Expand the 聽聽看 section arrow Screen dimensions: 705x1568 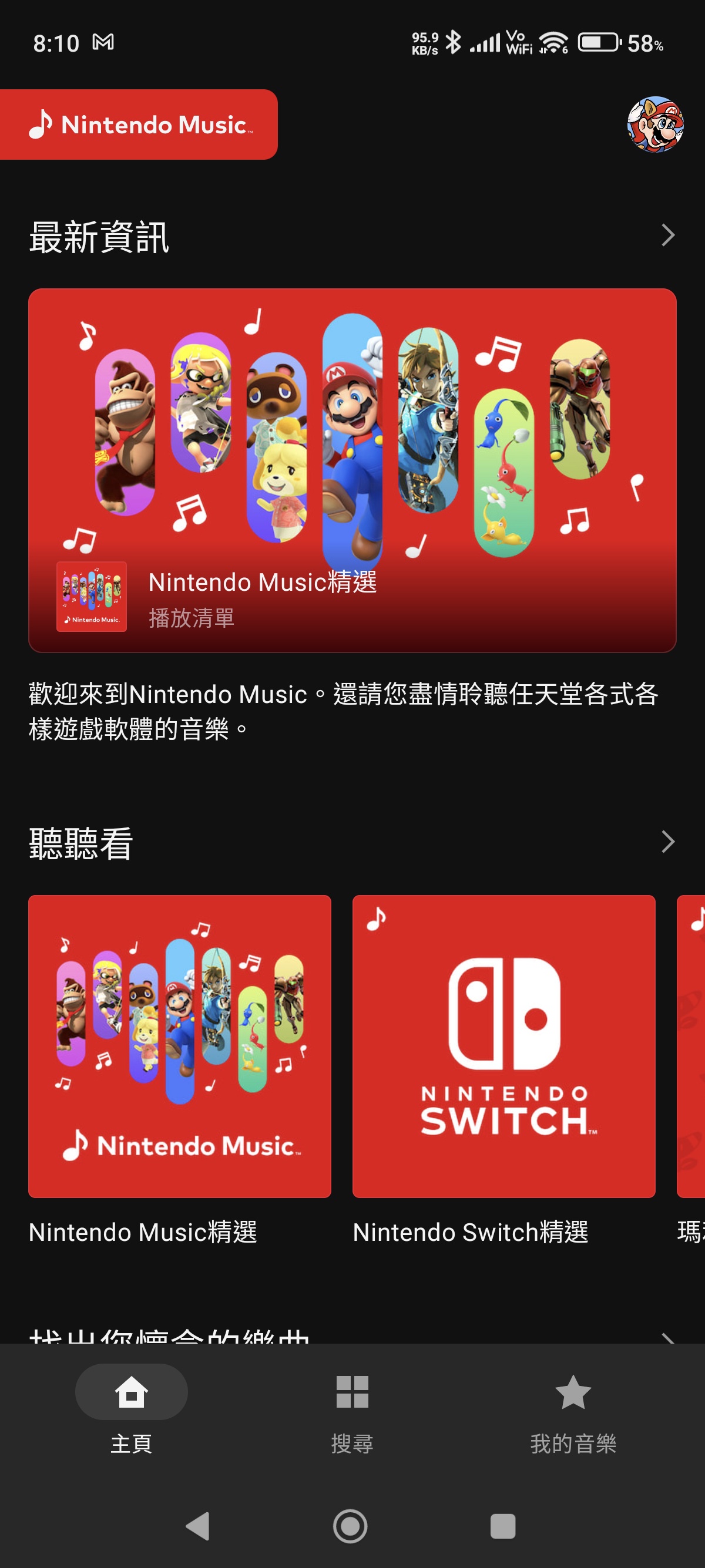[x=668, y=842]
